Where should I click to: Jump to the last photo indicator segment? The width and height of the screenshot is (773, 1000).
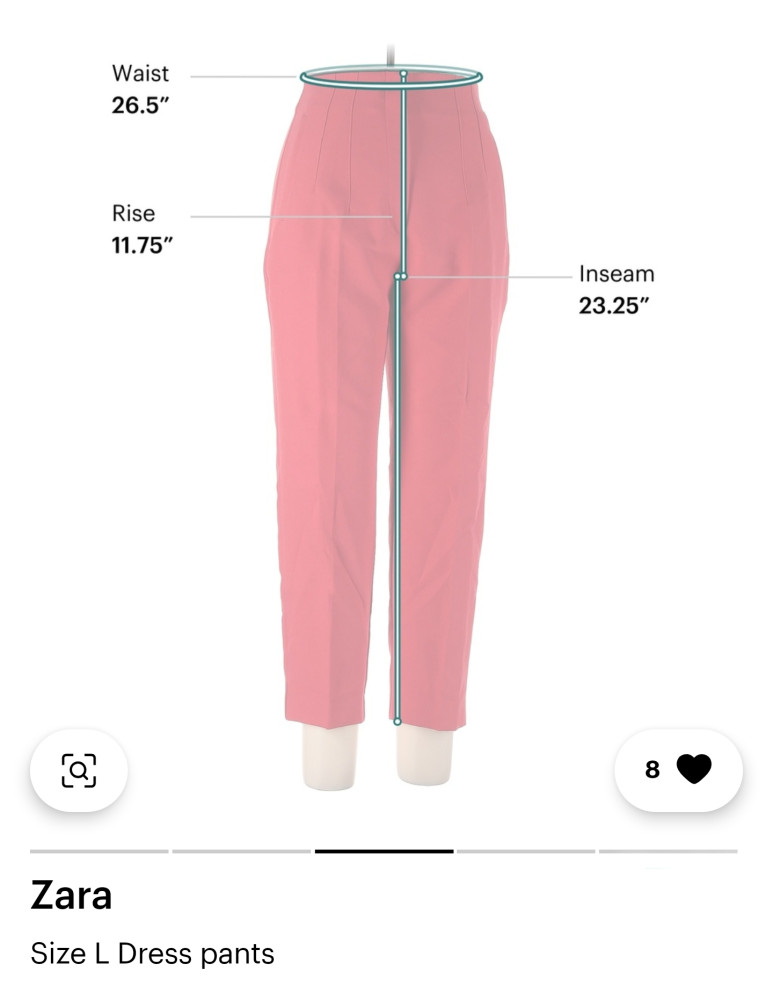coord(668,851)
